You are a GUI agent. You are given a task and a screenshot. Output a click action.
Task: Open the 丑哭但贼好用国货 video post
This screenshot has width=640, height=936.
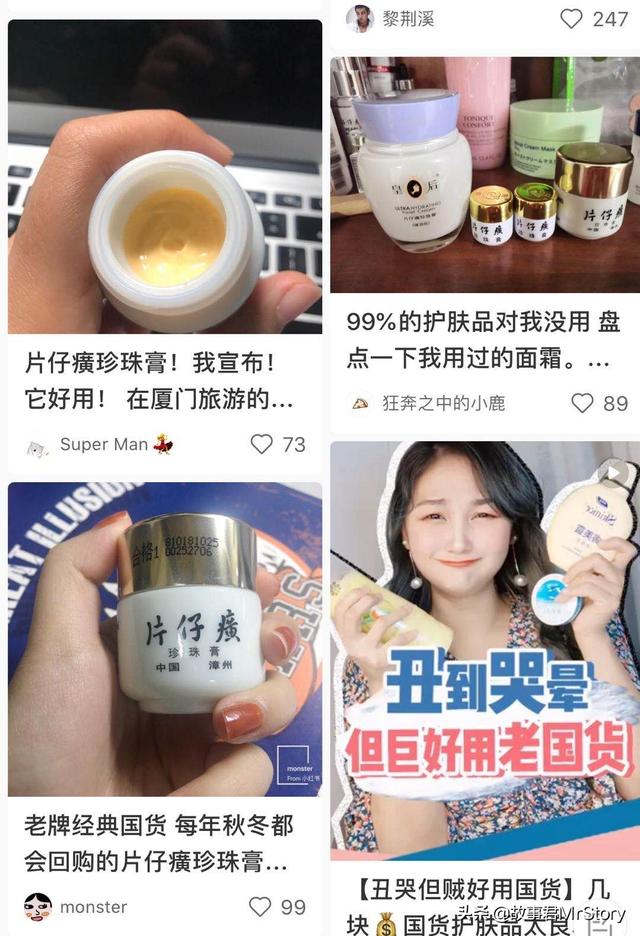coord(485,650)
